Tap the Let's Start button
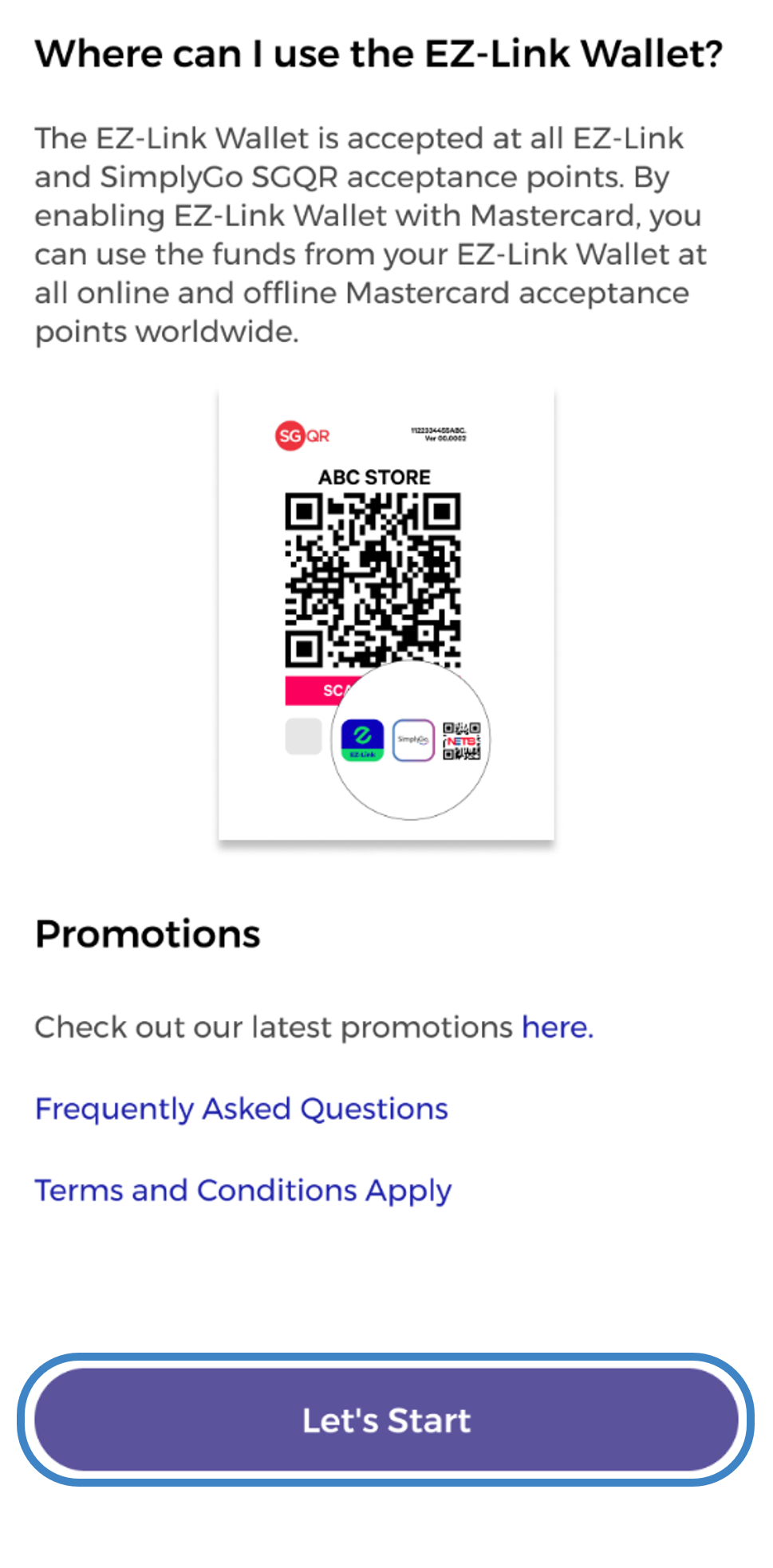Viewport: 773px width, 1568px height. (x=386, y=1420)
